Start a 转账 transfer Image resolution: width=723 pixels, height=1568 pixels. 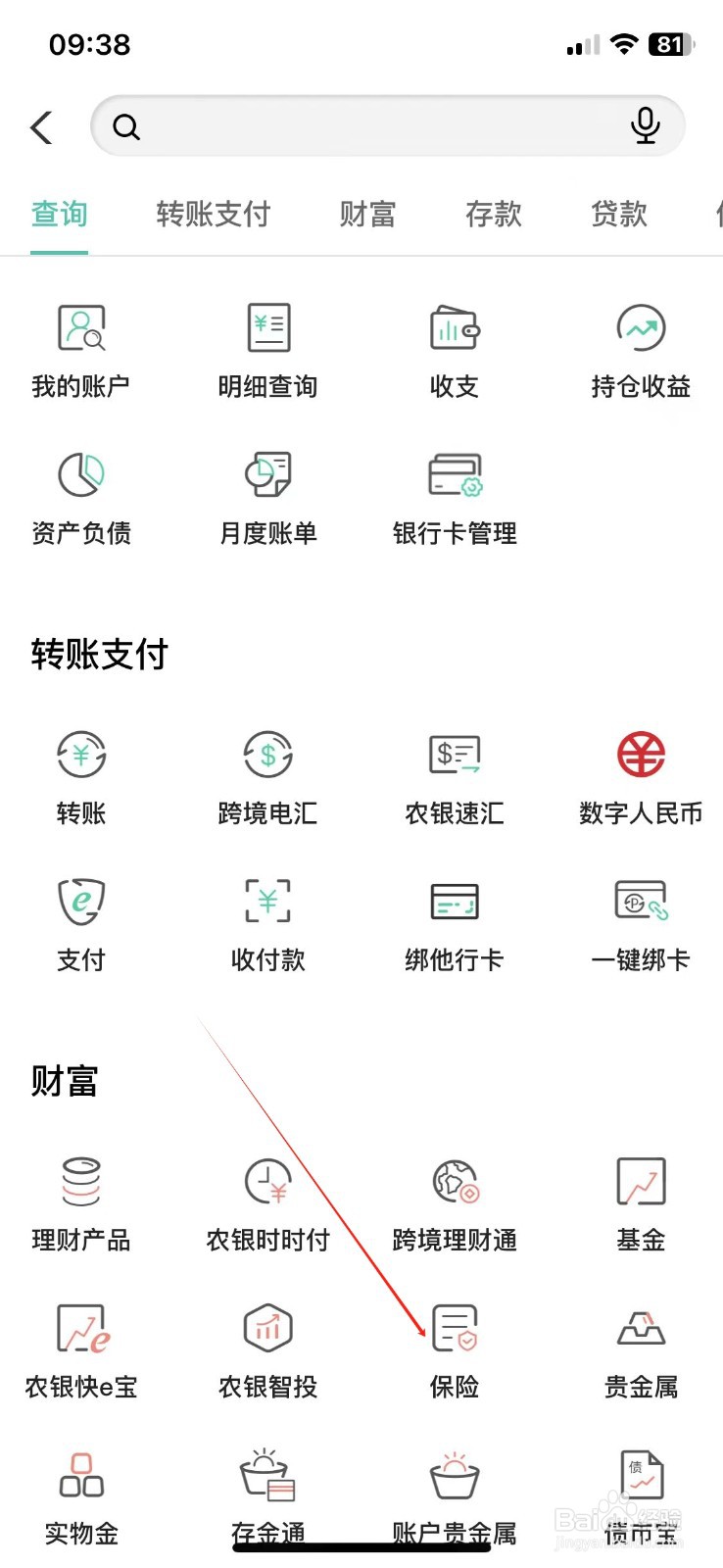click(80, 776)
